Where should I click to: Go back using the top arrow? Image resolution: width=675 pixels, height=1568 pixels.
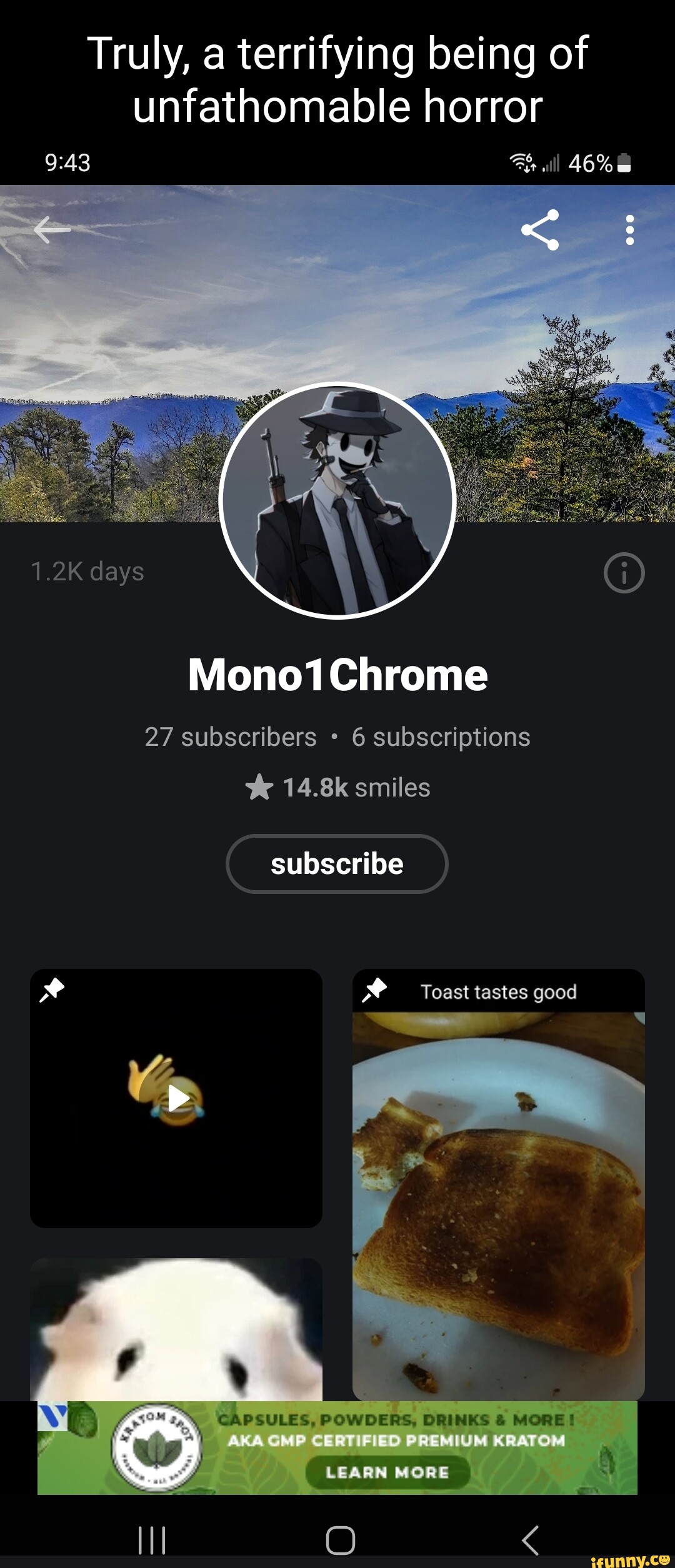pyautogui.click(x=52, y=230)
